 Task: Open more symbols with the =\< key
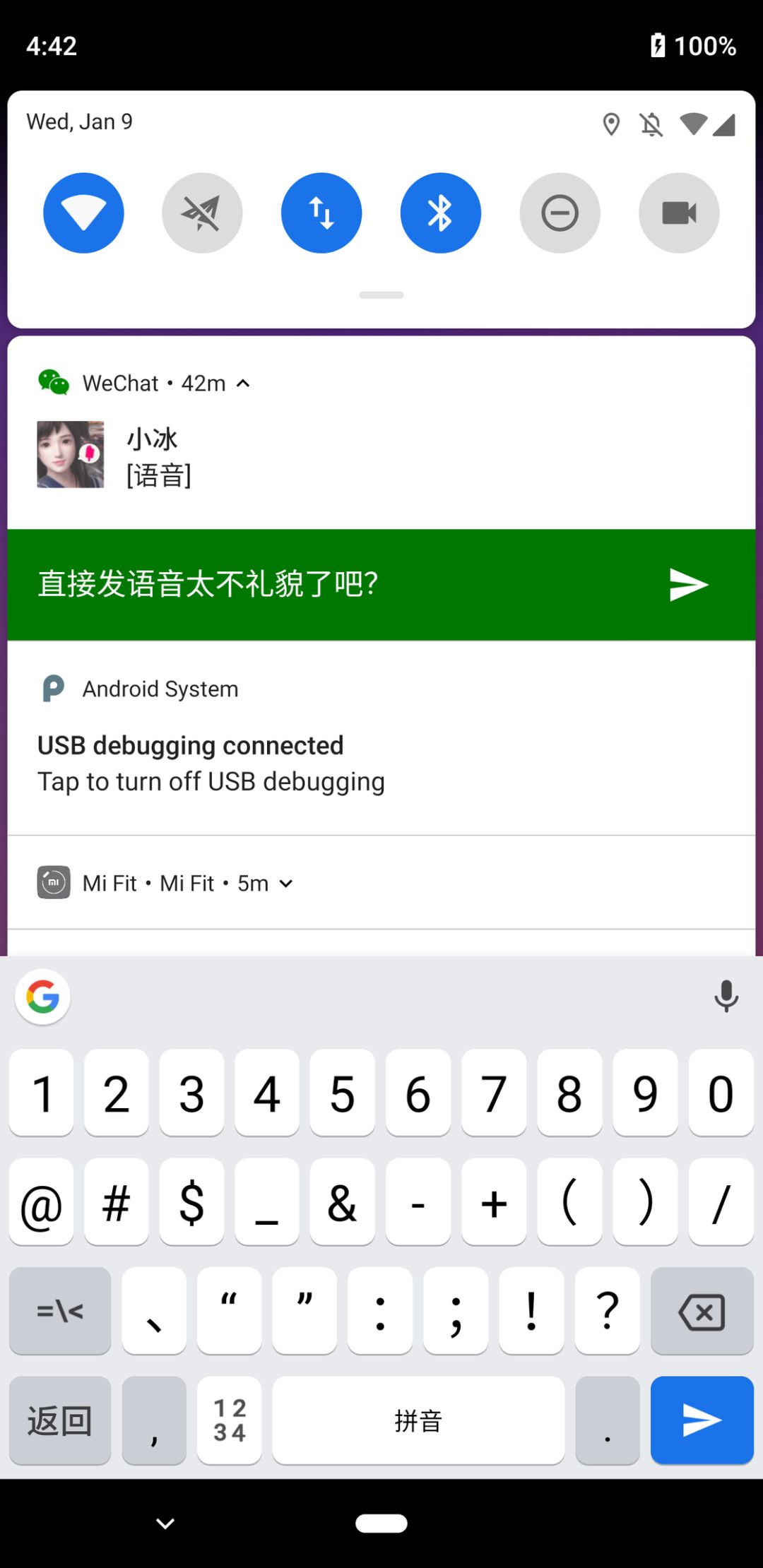[x=60, y=1312]
